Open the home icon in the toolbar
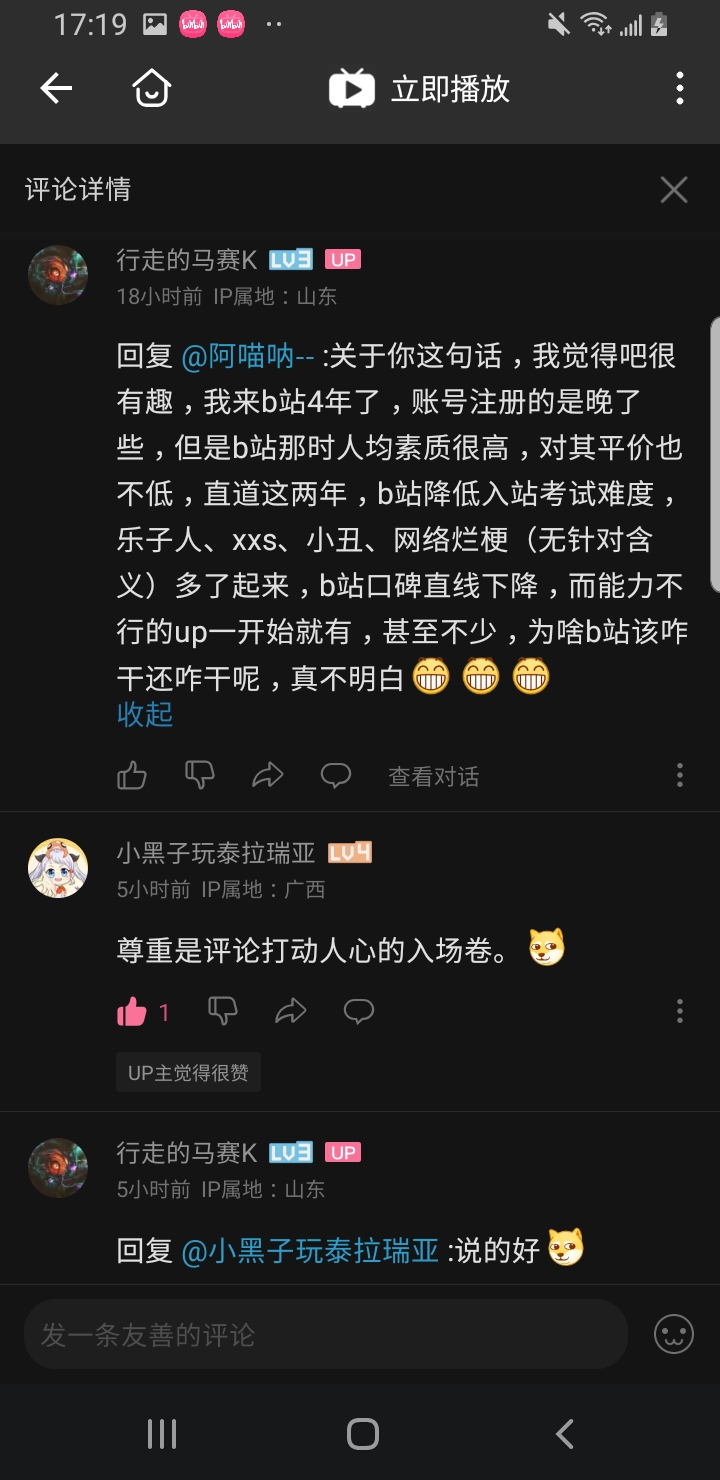 [152, 89]
